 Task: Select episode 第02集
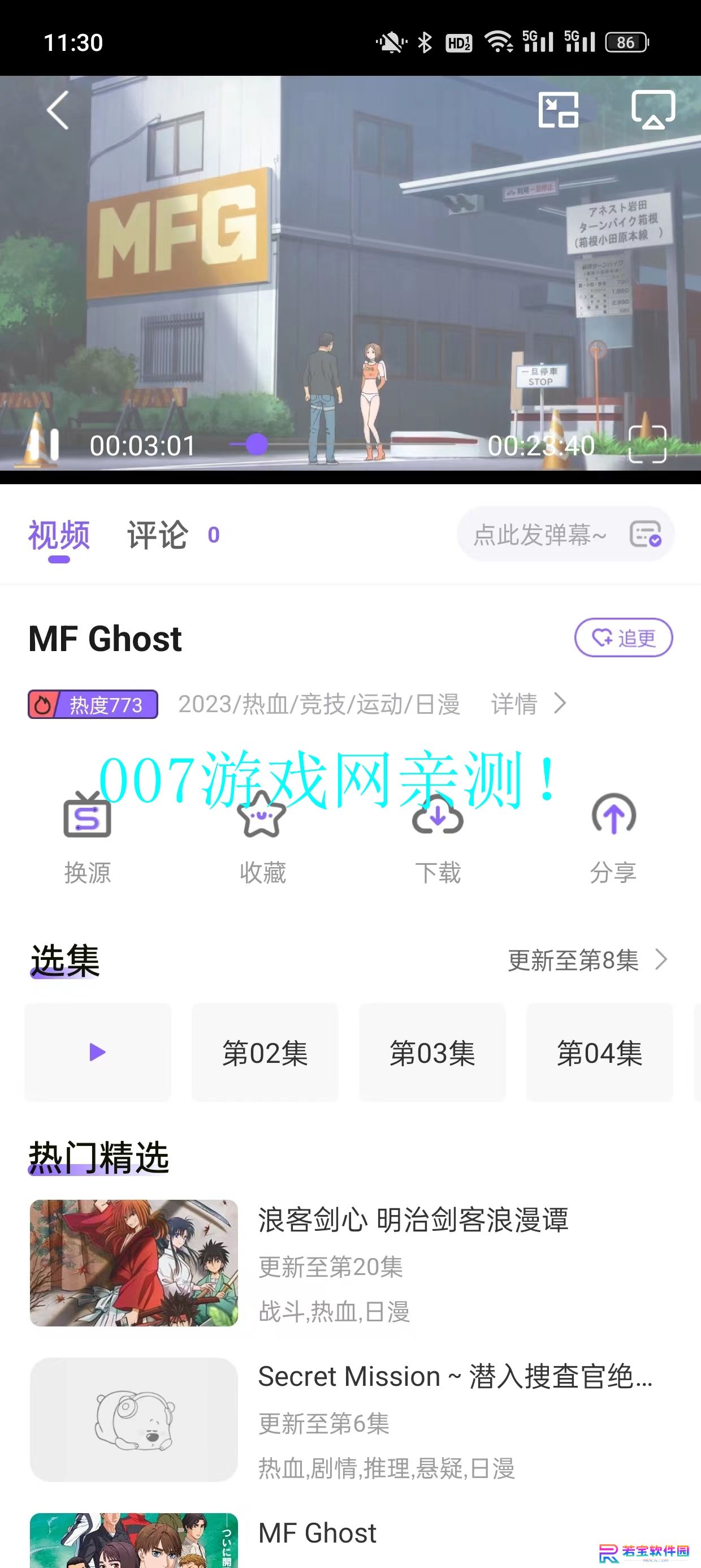click(265, 1053)
